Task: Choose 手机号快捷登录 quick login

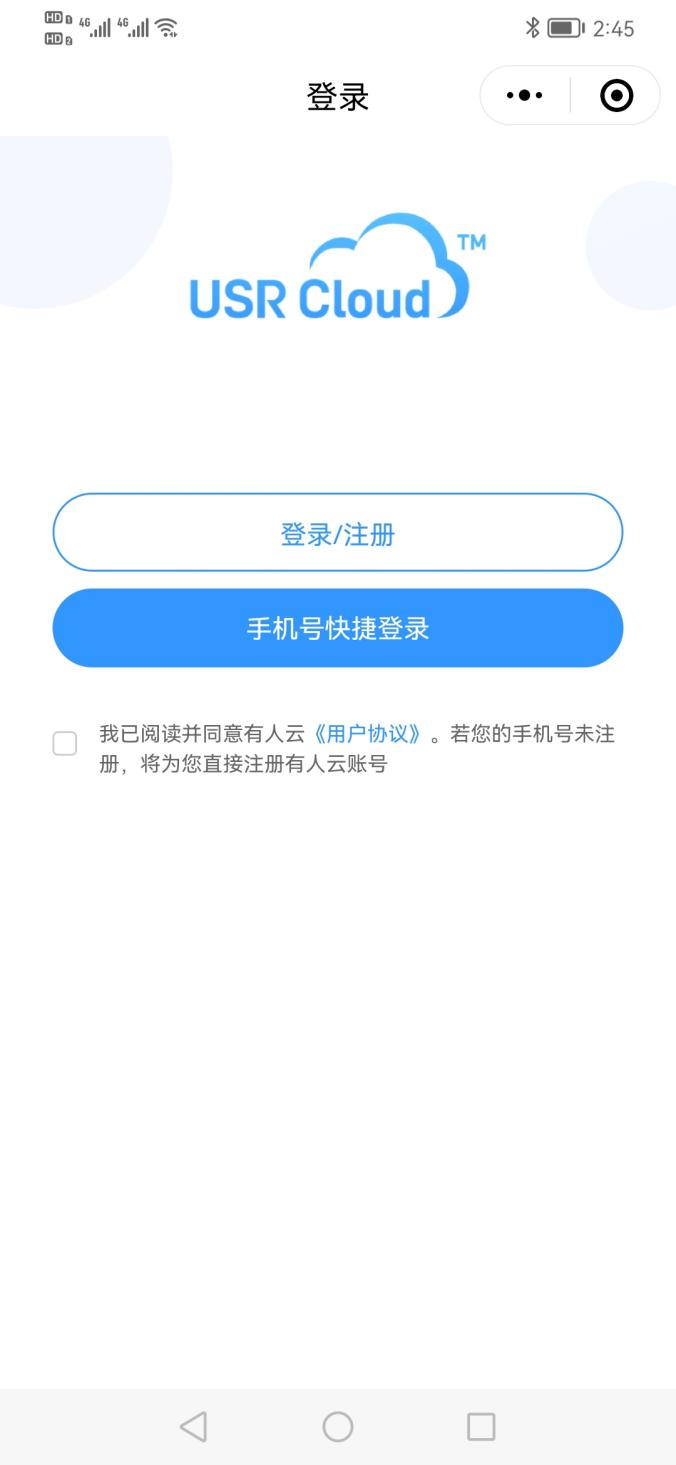Action: (x=338, y=628)
